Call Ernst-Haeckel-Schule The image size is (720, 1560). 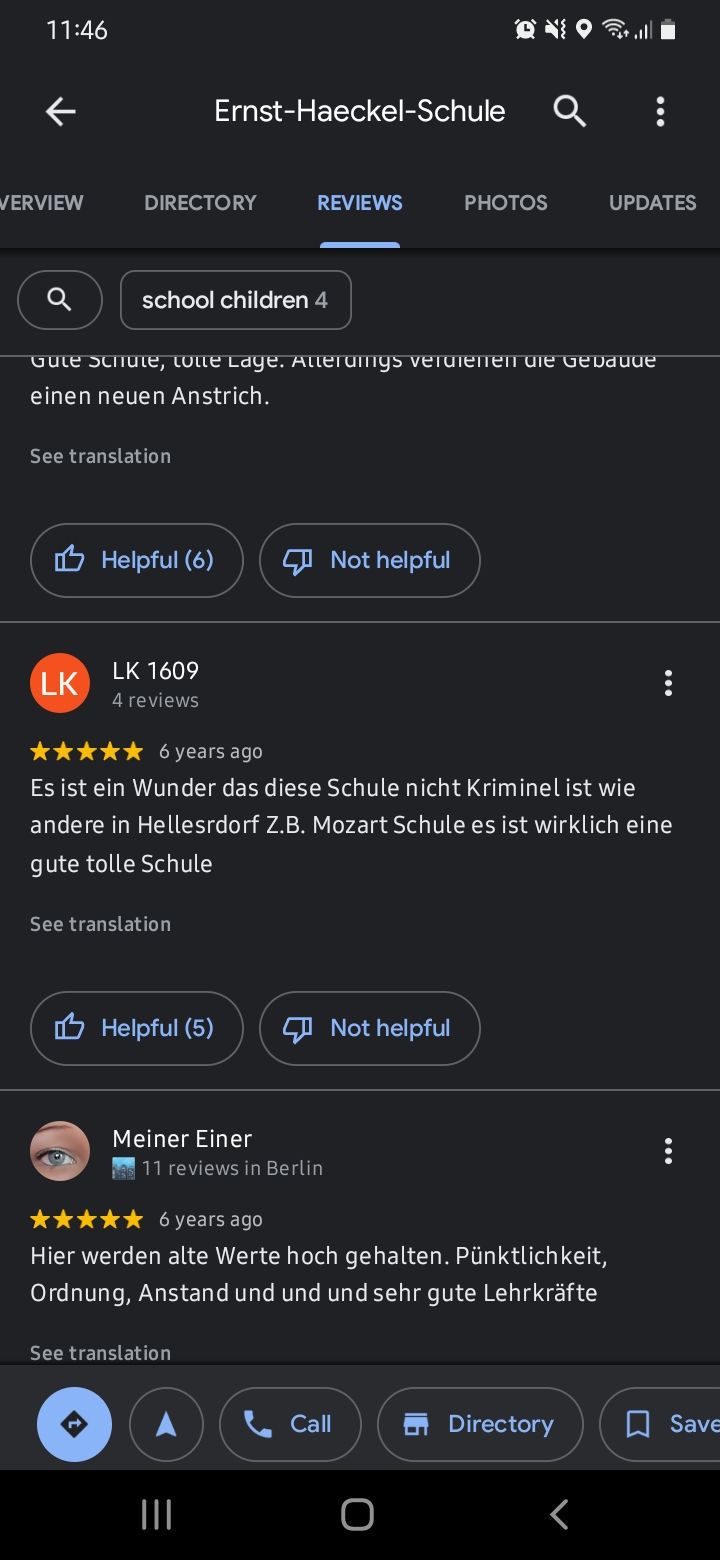coord(290,1424)
